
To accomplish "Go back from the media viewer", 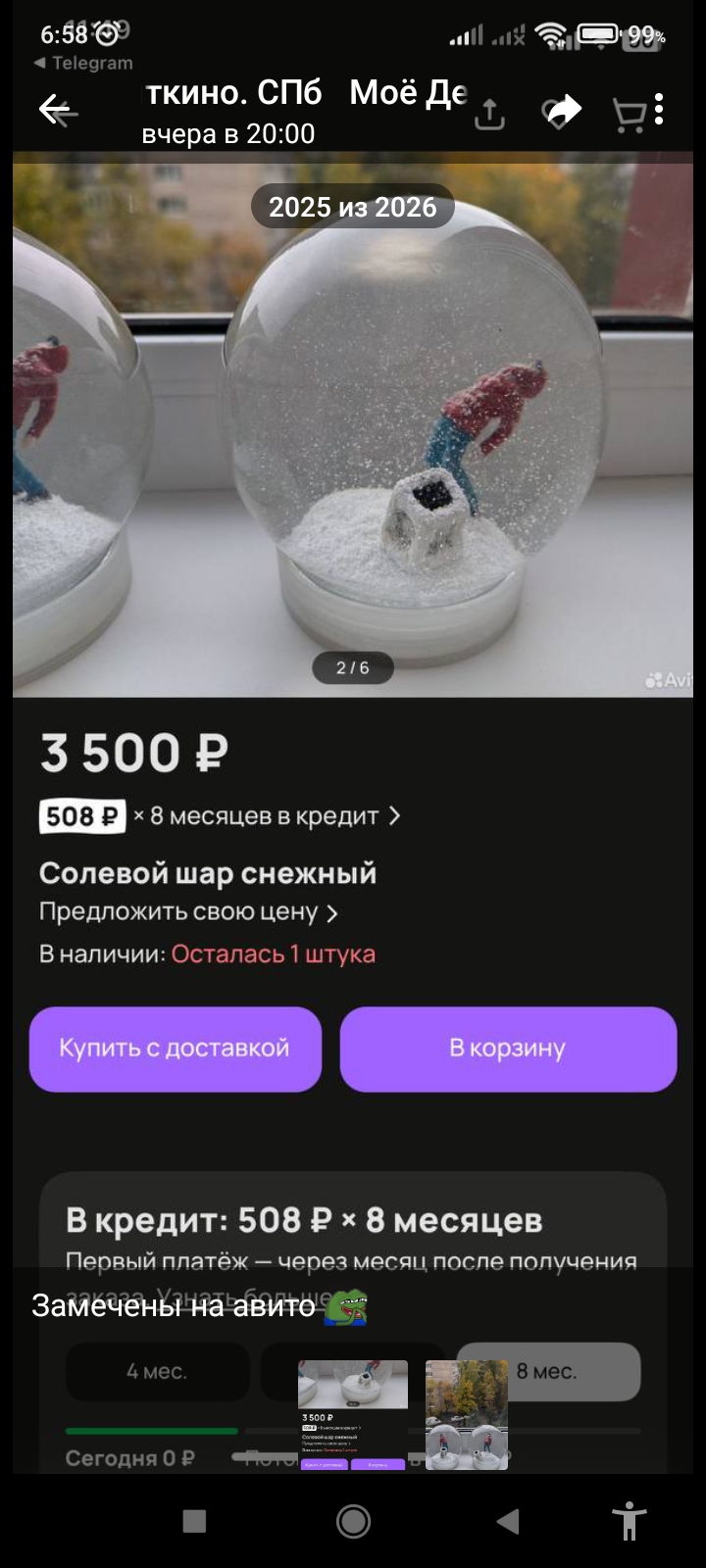I will [58, 111].
